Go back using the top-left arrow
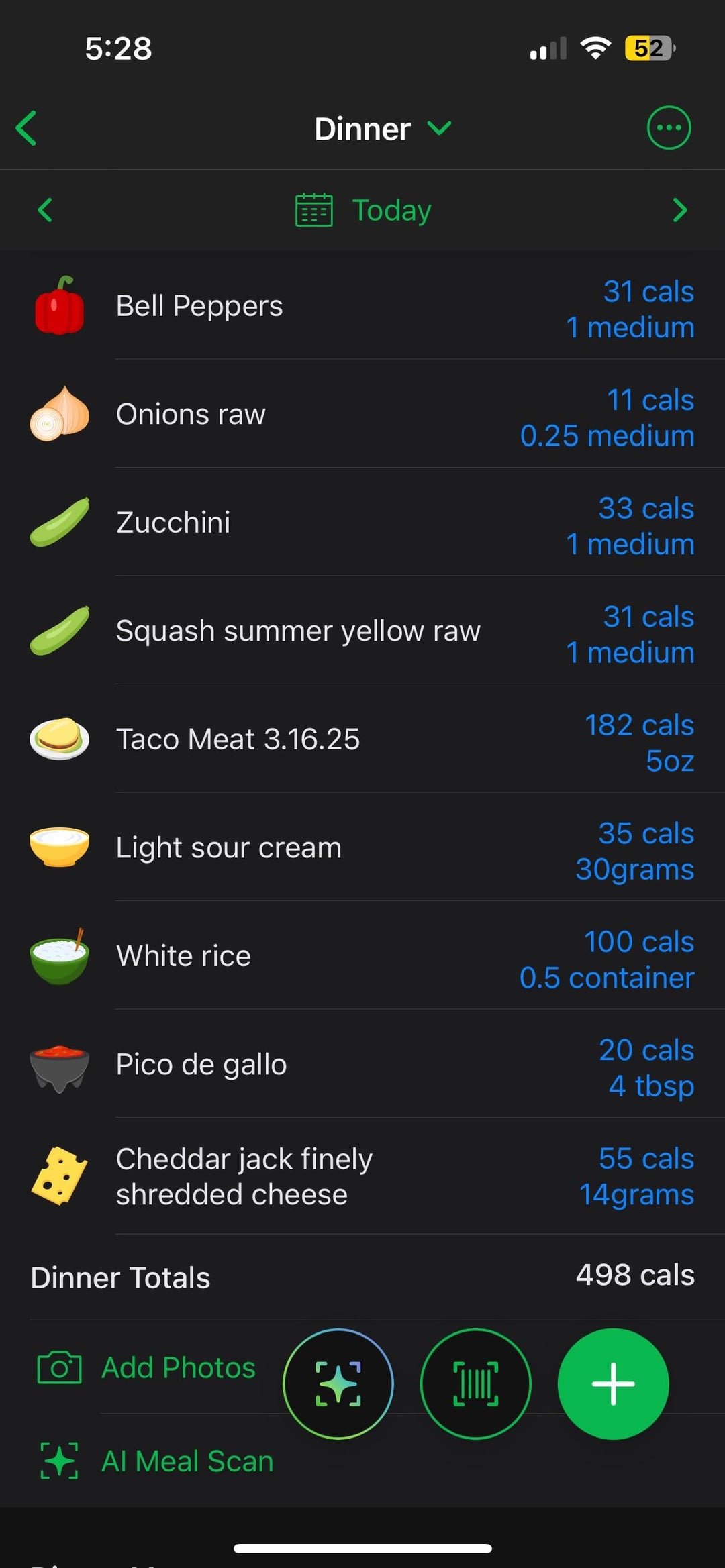This screenshot has width=725, height=1568. coord(27,128)
